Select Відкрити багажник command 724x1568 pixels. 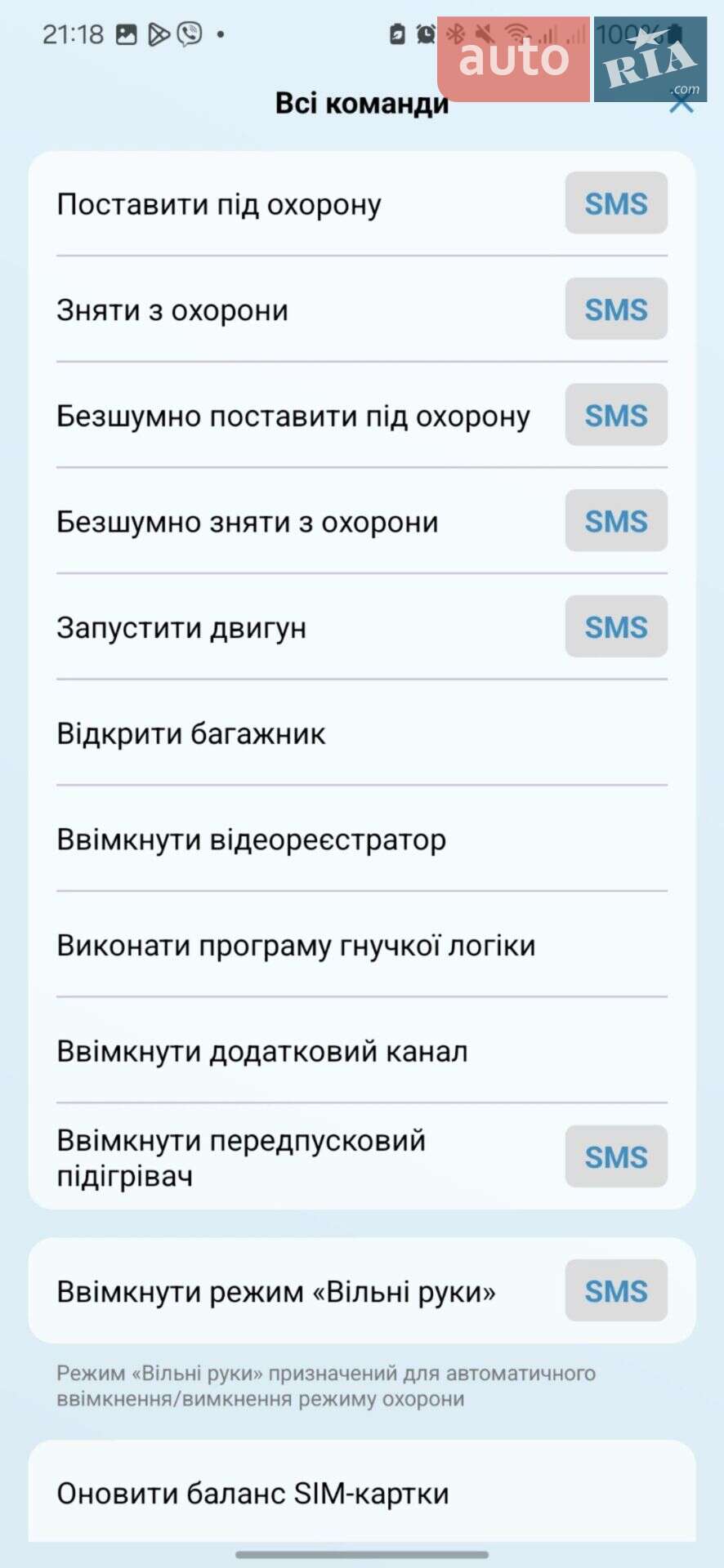pos(362,733)
